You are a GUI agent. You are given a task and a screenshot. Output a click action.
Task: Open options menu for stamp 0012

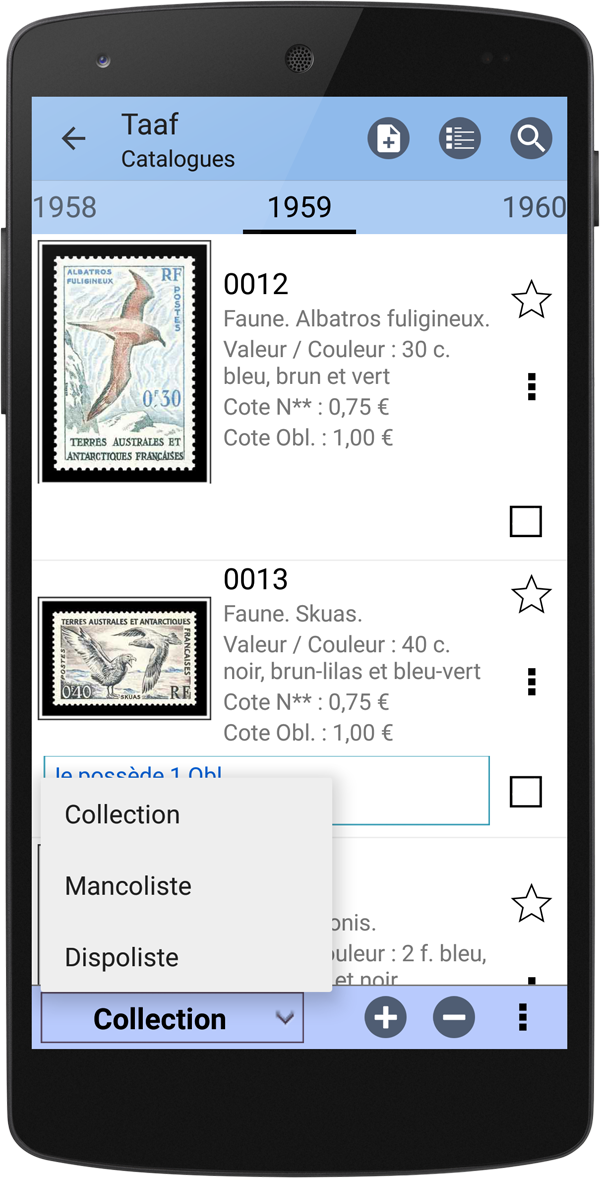coord(531,386)
